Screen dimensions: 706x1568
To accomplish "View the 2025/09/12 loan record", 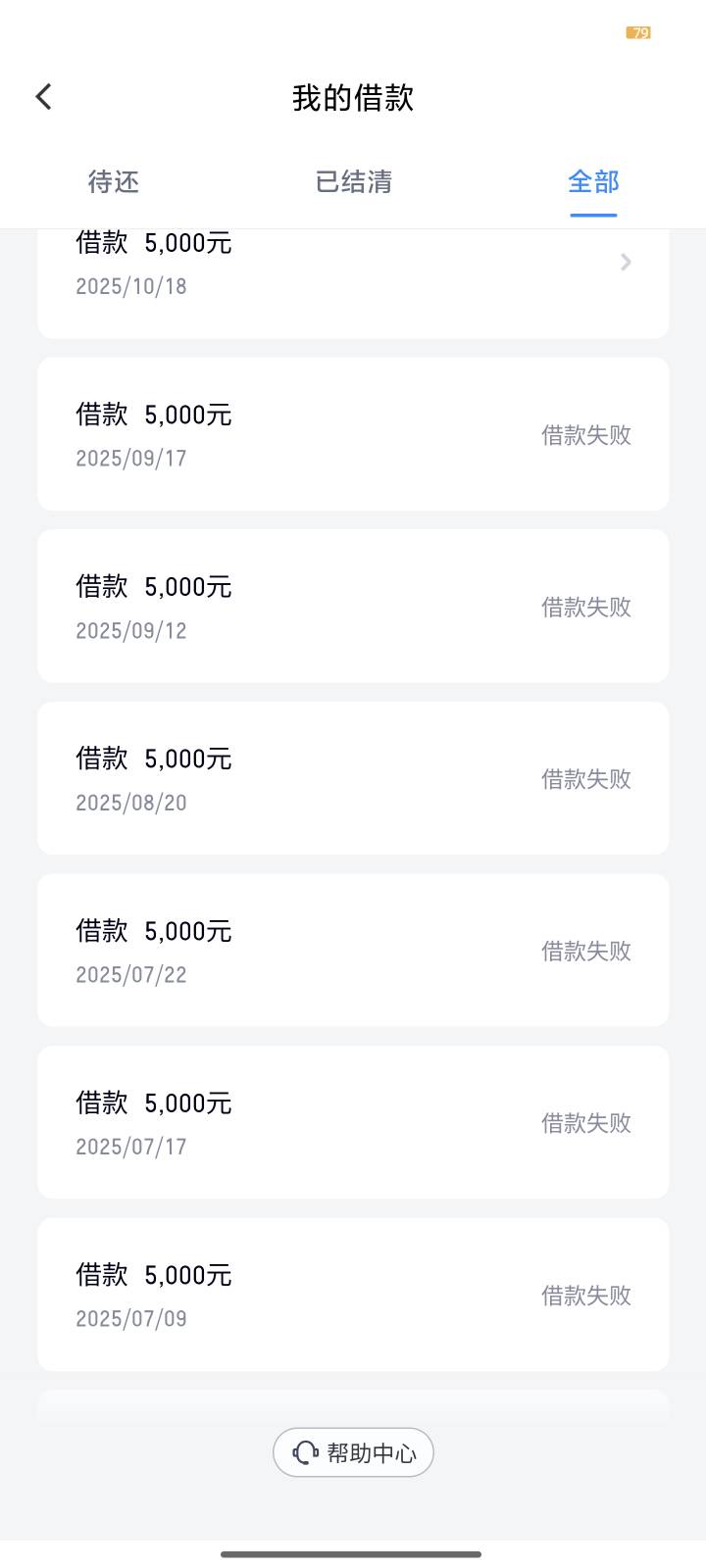I will pos(353,607).
